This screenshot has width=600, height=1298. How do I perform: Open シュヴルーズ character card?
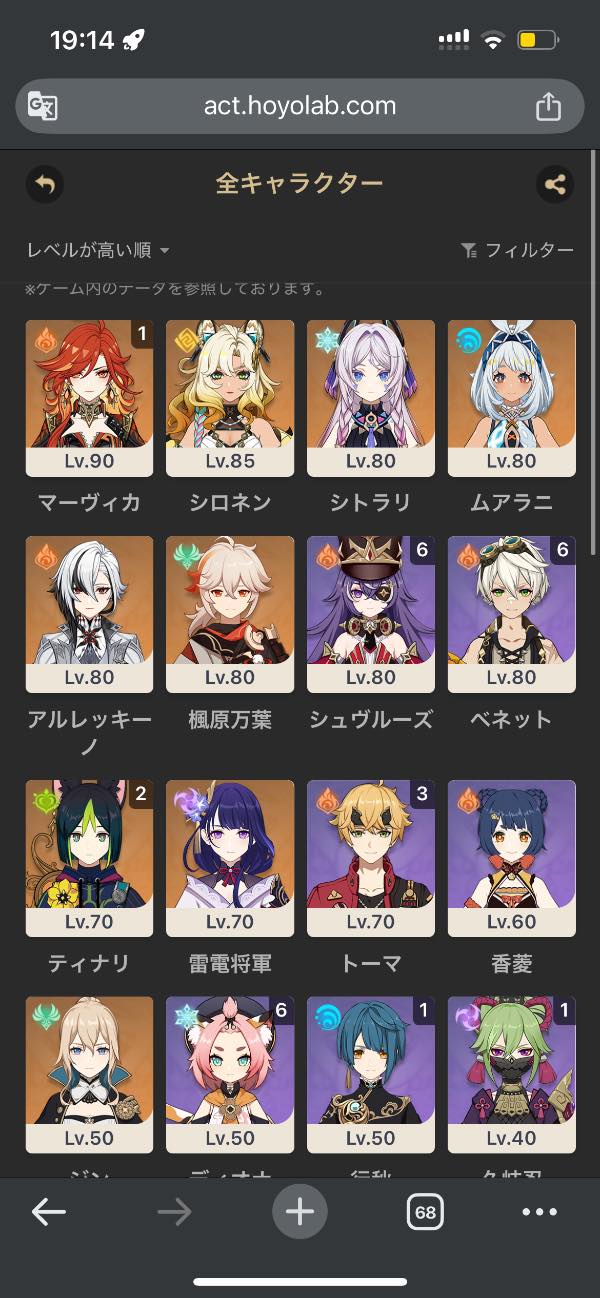click(x=371, y=614)
